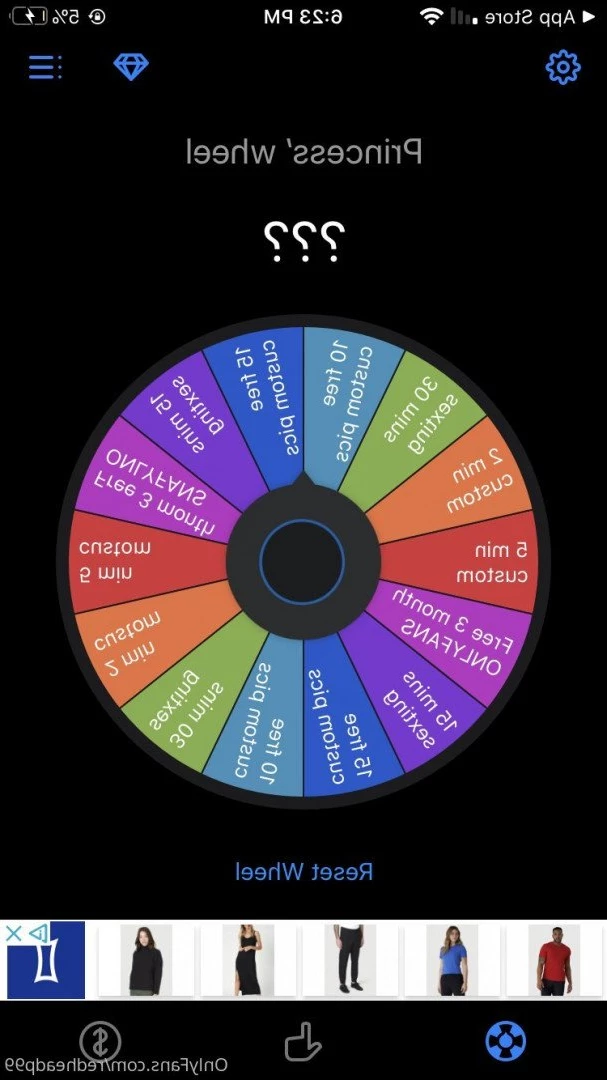Open the settings gear

(563, 67)
